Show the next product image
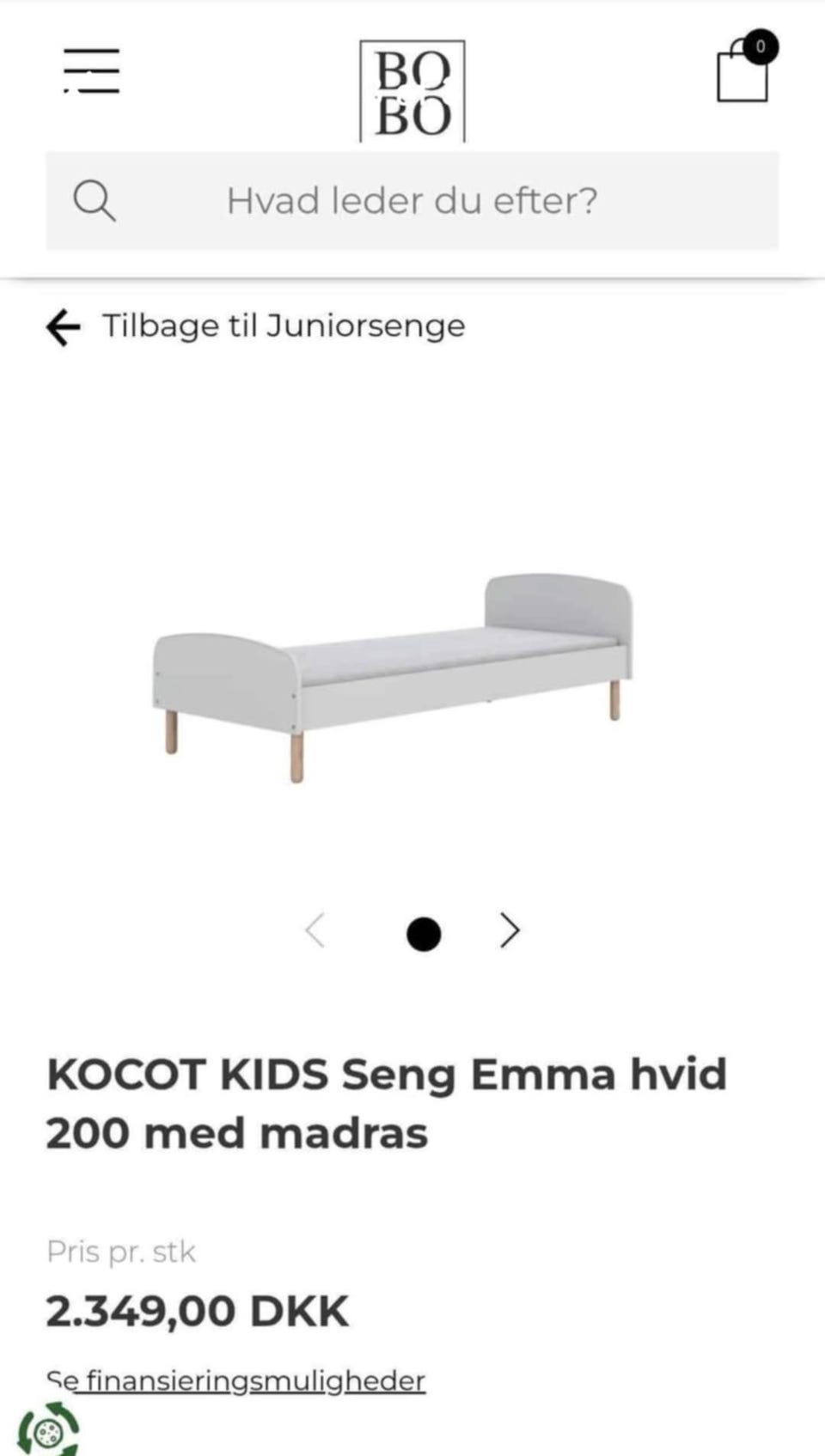The width and height of the screenshot is (825, 1456). click(510, 931)
